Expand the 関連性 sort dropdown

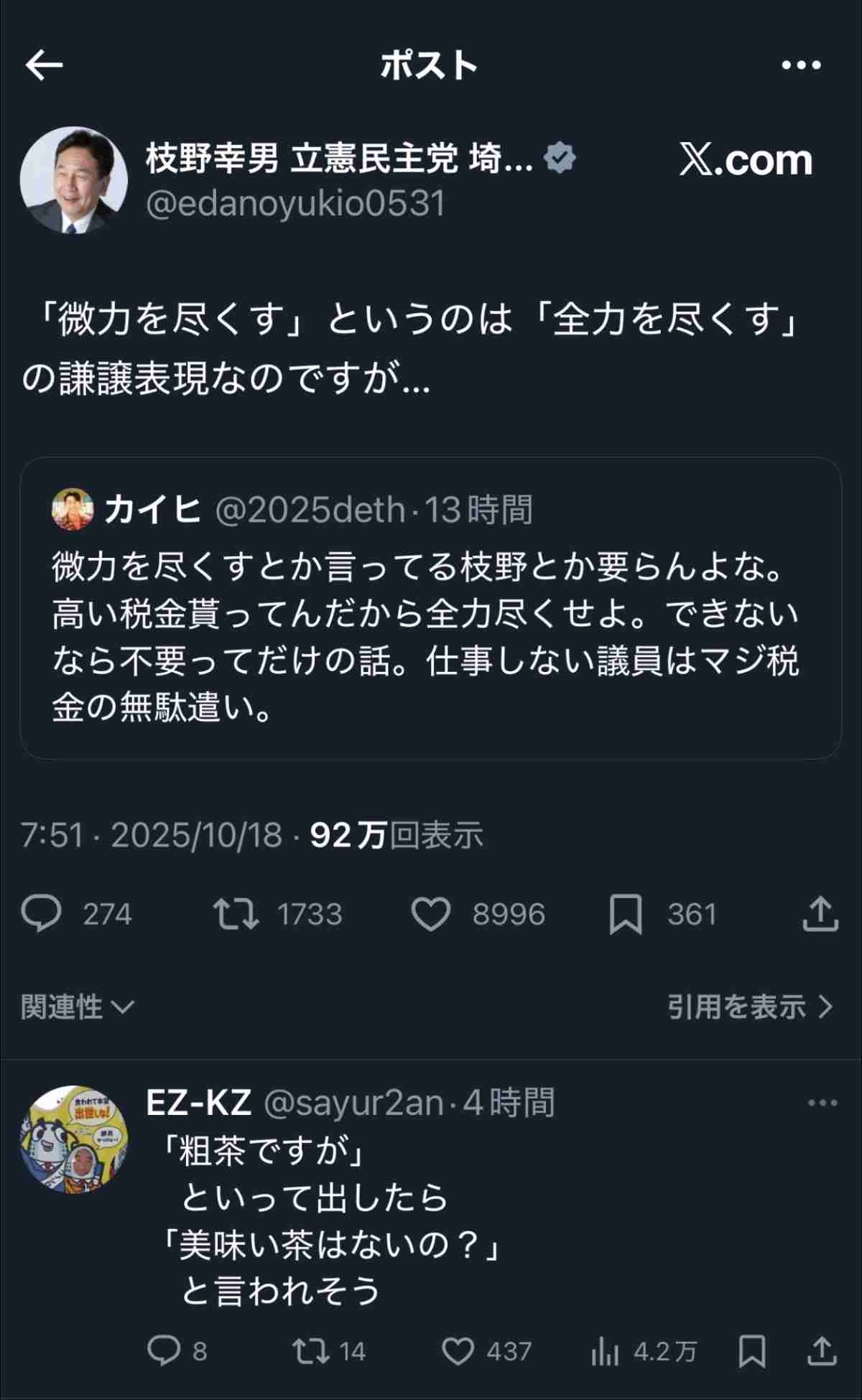pyautogui.click(x=77, y=1007)
